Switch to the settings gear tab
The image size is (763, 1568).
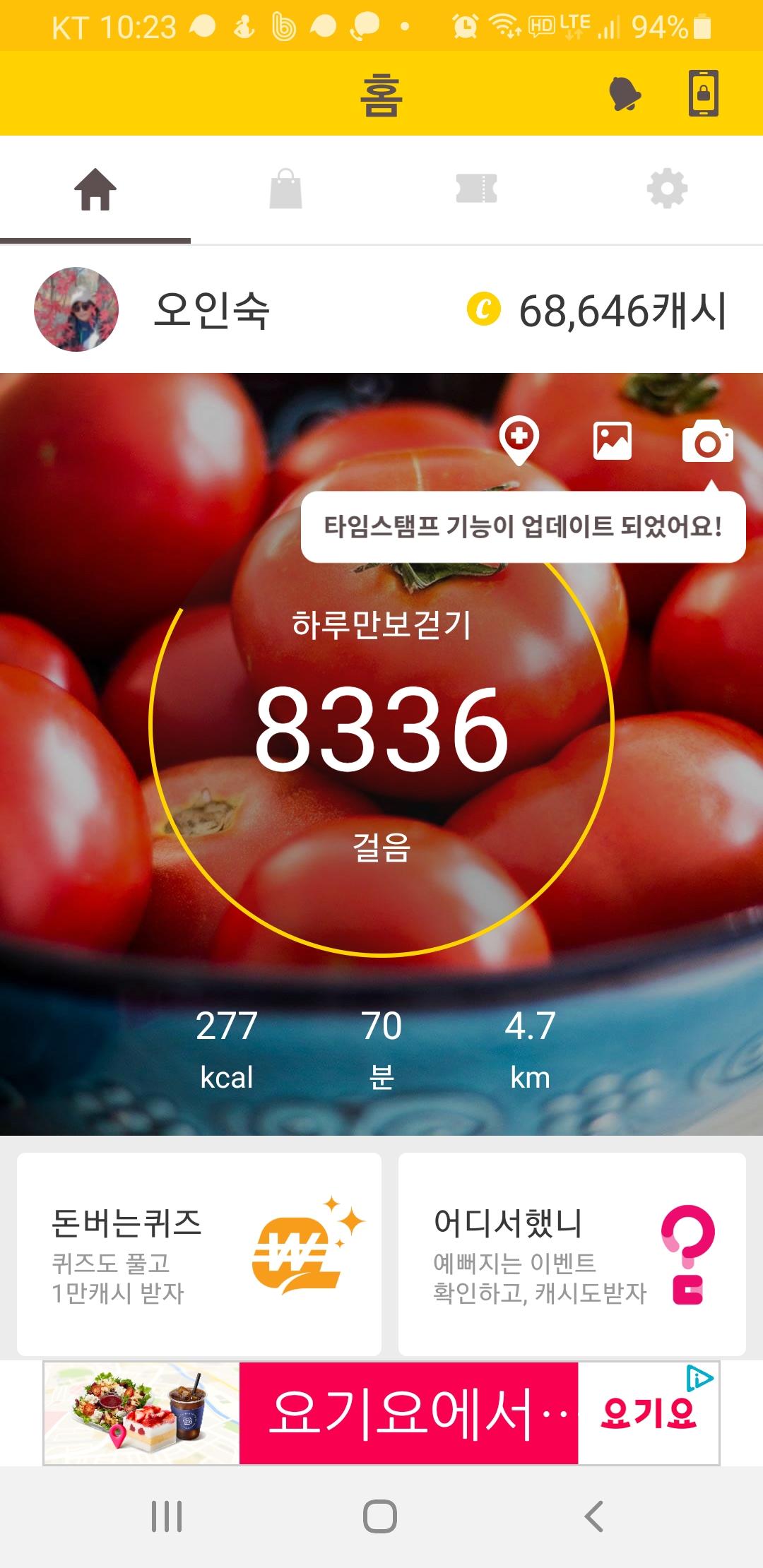click(667, 189)
